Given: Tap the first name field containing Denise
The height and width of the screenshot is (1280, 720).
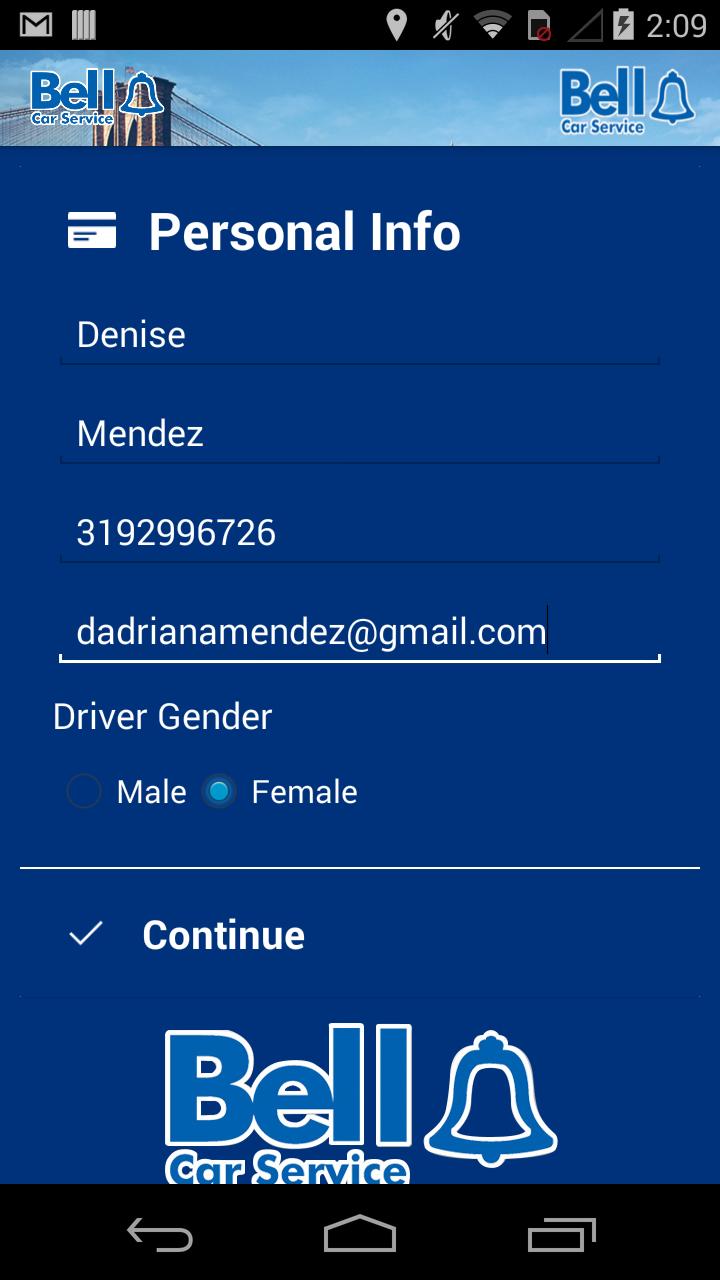Looking at the screenshot, I should pyautogui.click(x=360, y=334).
